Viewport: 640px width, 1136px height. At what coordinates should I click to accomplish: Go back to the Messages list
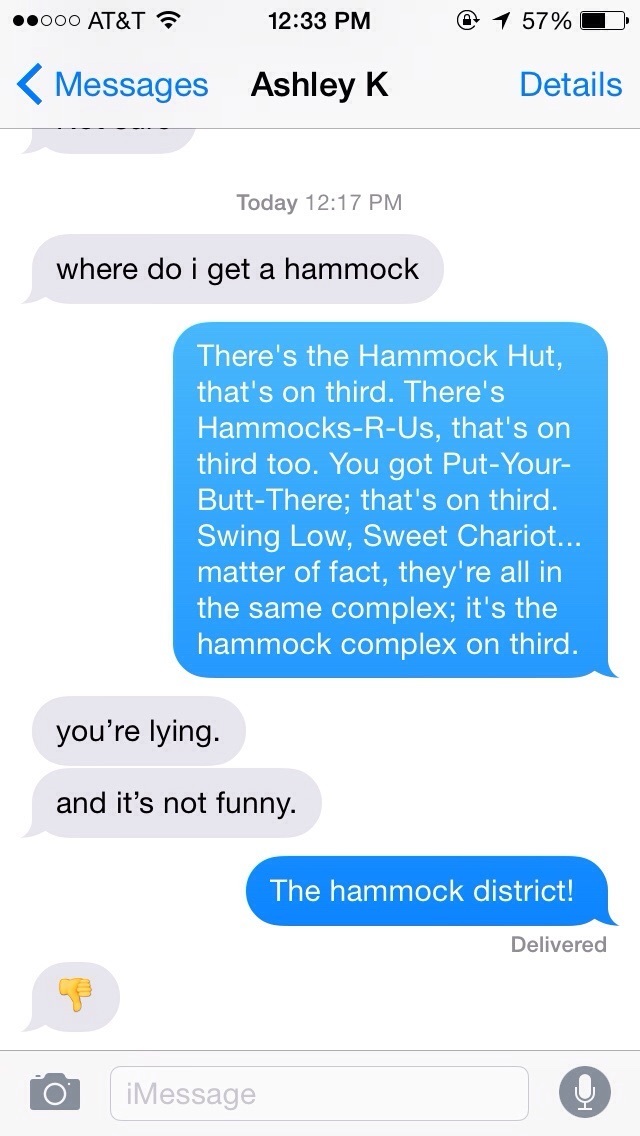tap(112, 85)
